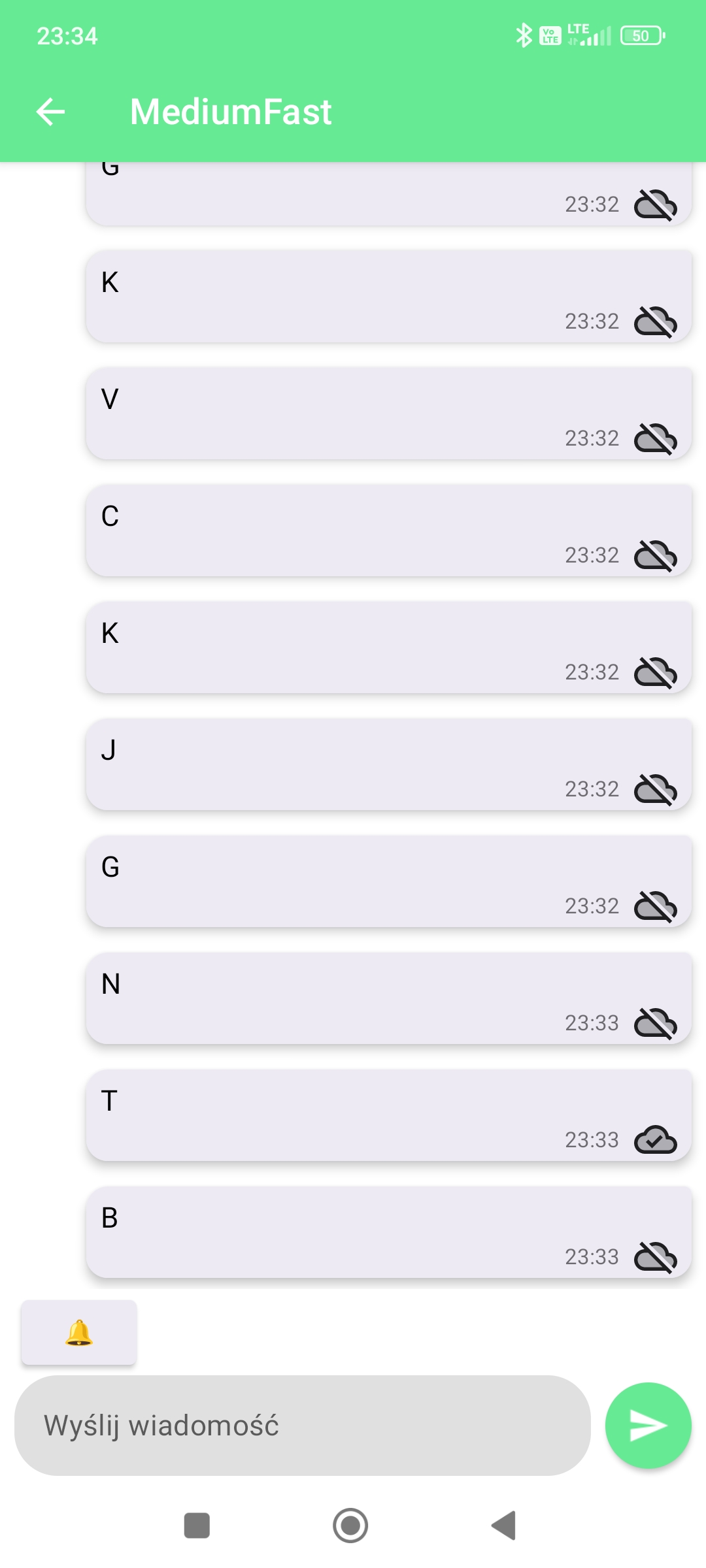Tap the green send message button
Viewport: 706px width, 1568px height.
(648, 1425)
